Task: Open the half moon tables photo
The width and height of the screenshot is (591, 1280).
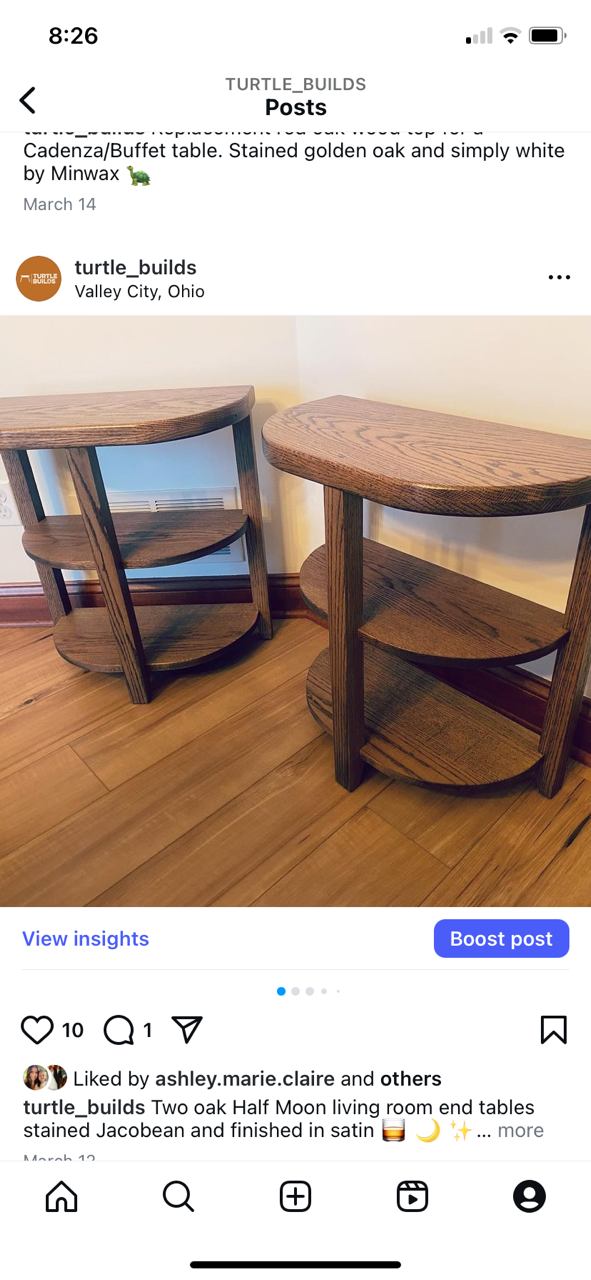Action: (x=295, y=611)
